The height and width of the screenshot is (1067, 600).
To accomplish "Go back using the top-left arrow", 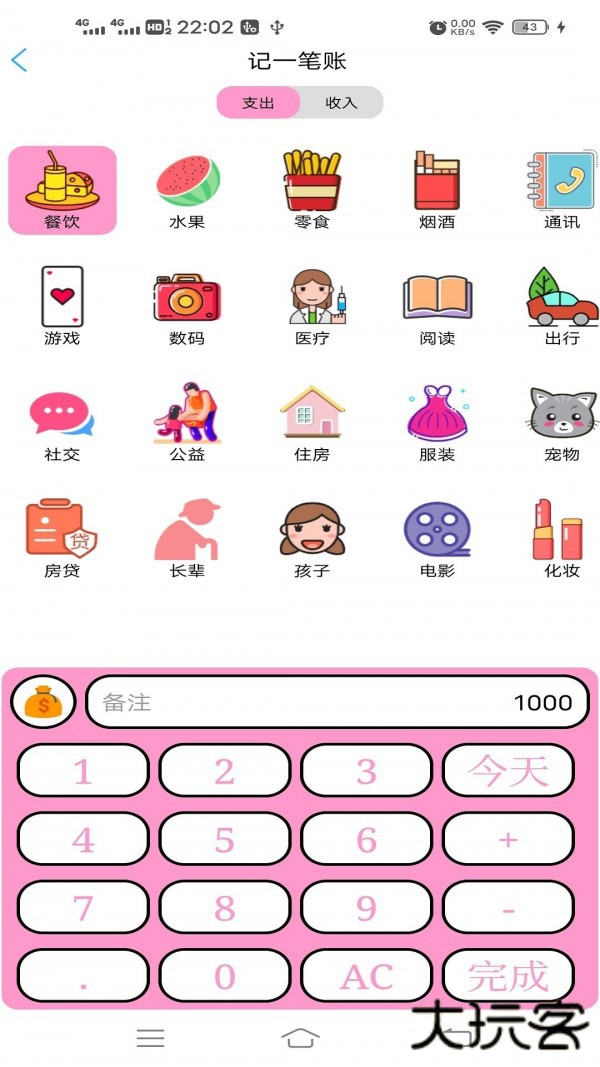I will [x=20, y=61].
